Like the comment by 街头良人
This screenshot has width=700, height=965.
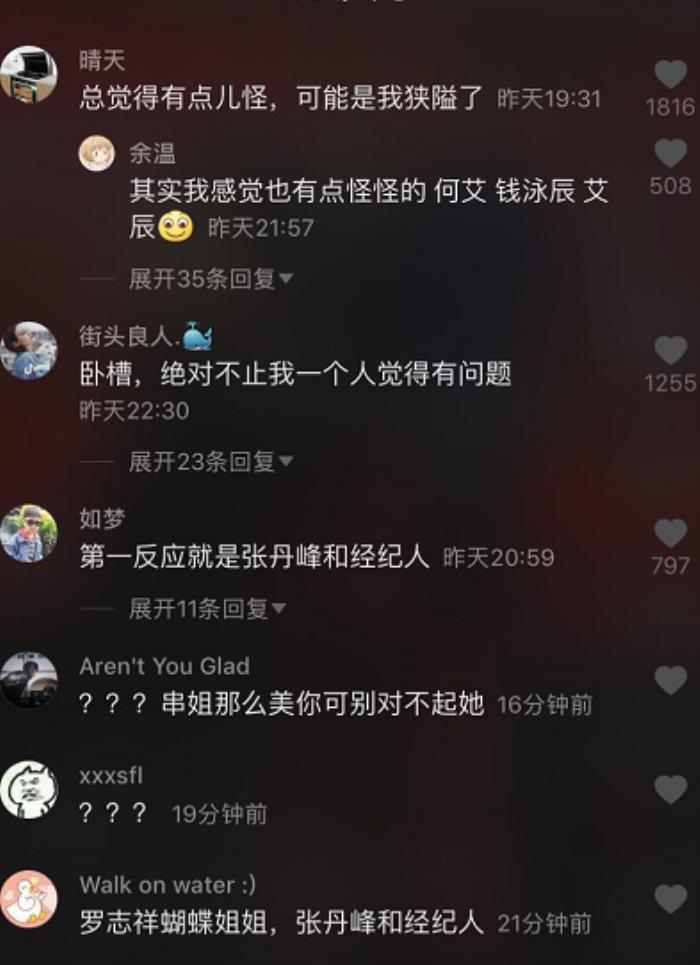670,350
